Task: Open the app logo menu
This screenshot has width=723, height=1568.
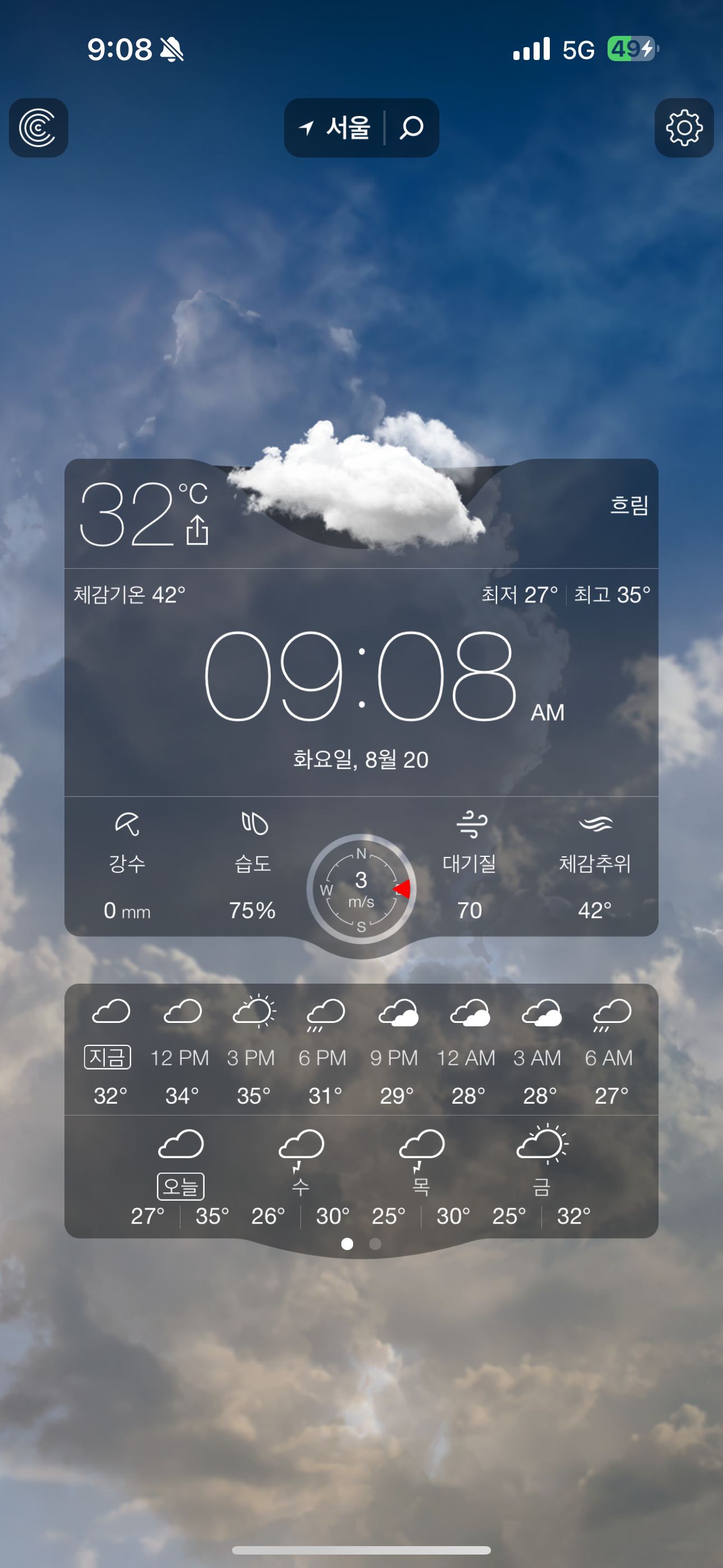Action: click(x=38, y=128)
